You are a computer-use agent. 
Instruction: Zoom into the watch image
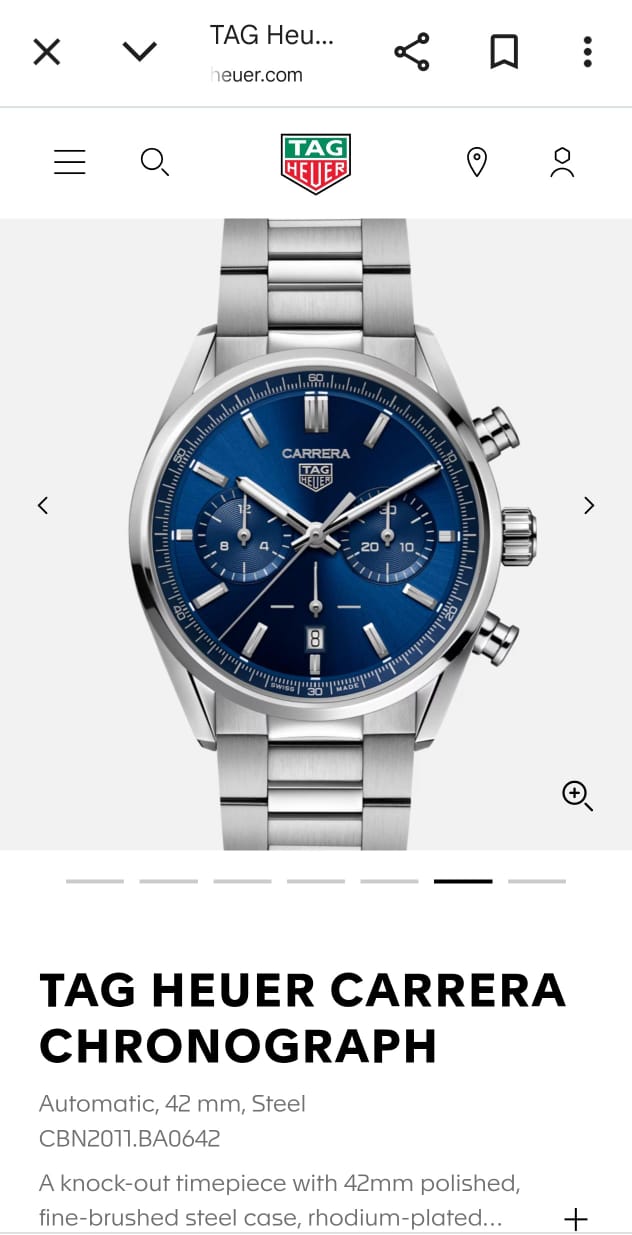(577, 796)
